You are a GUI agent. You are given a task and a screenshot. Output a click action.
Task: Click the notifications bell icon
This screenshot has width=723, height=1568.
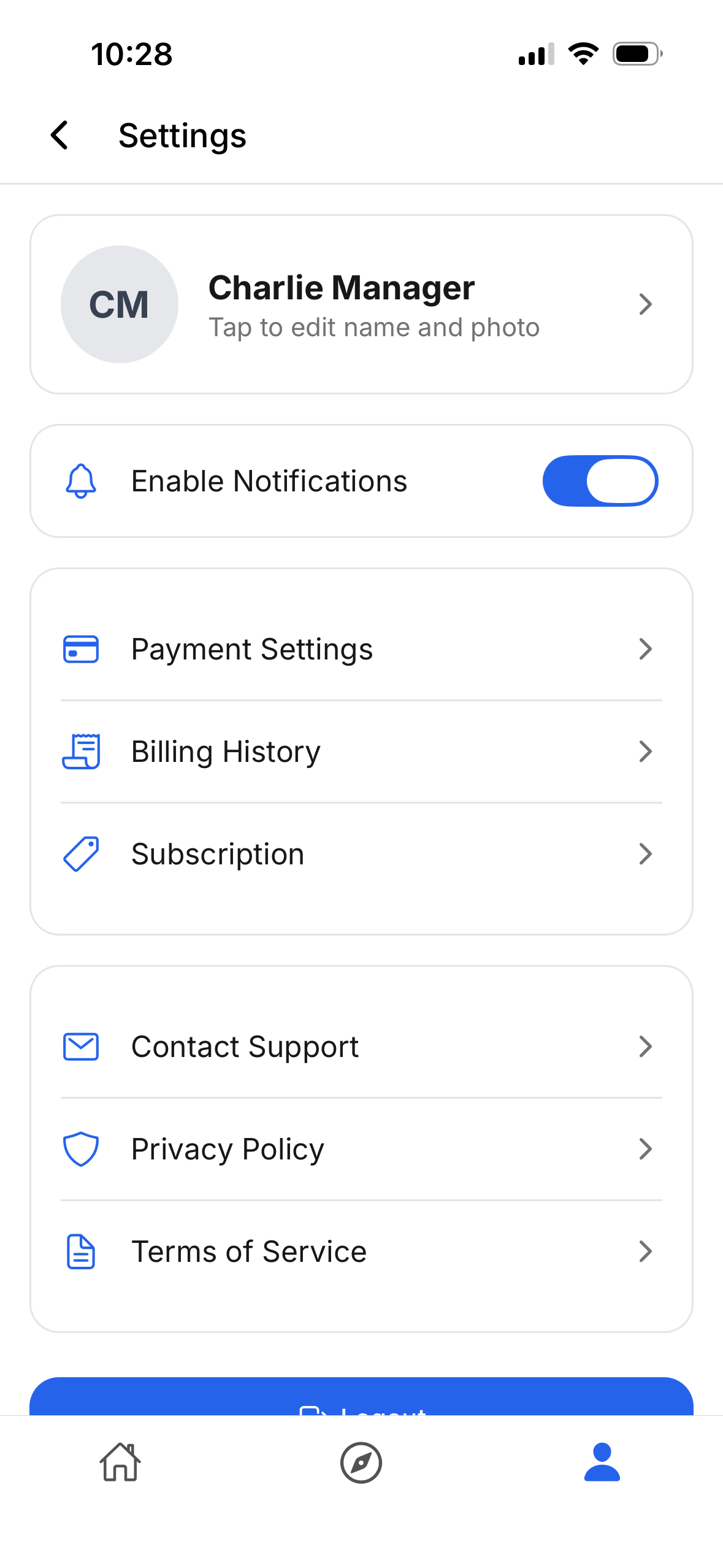tap(80, 481)
